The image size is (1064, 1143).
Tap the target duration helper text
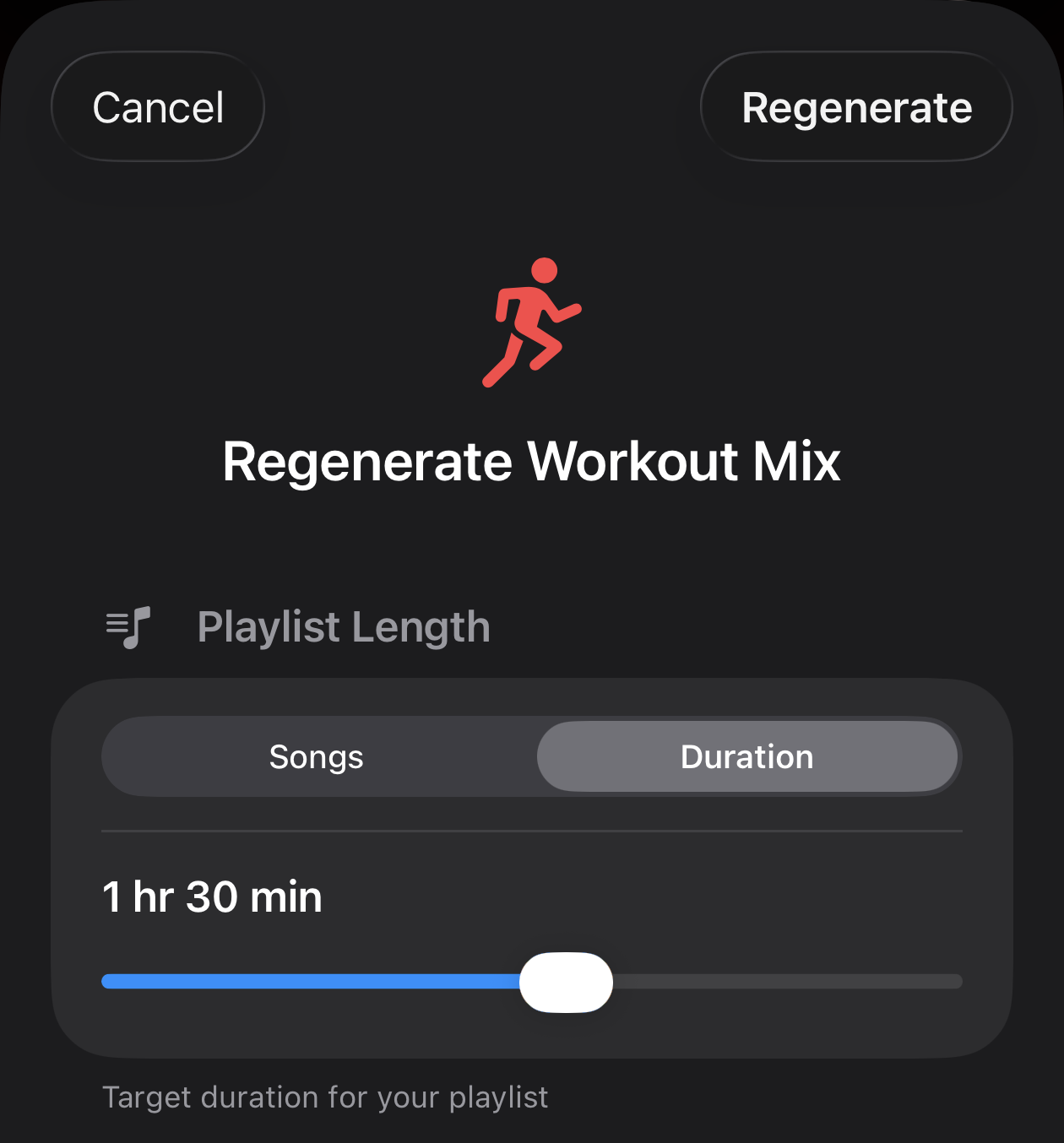pyautogui.click(x=325, y=1097)
